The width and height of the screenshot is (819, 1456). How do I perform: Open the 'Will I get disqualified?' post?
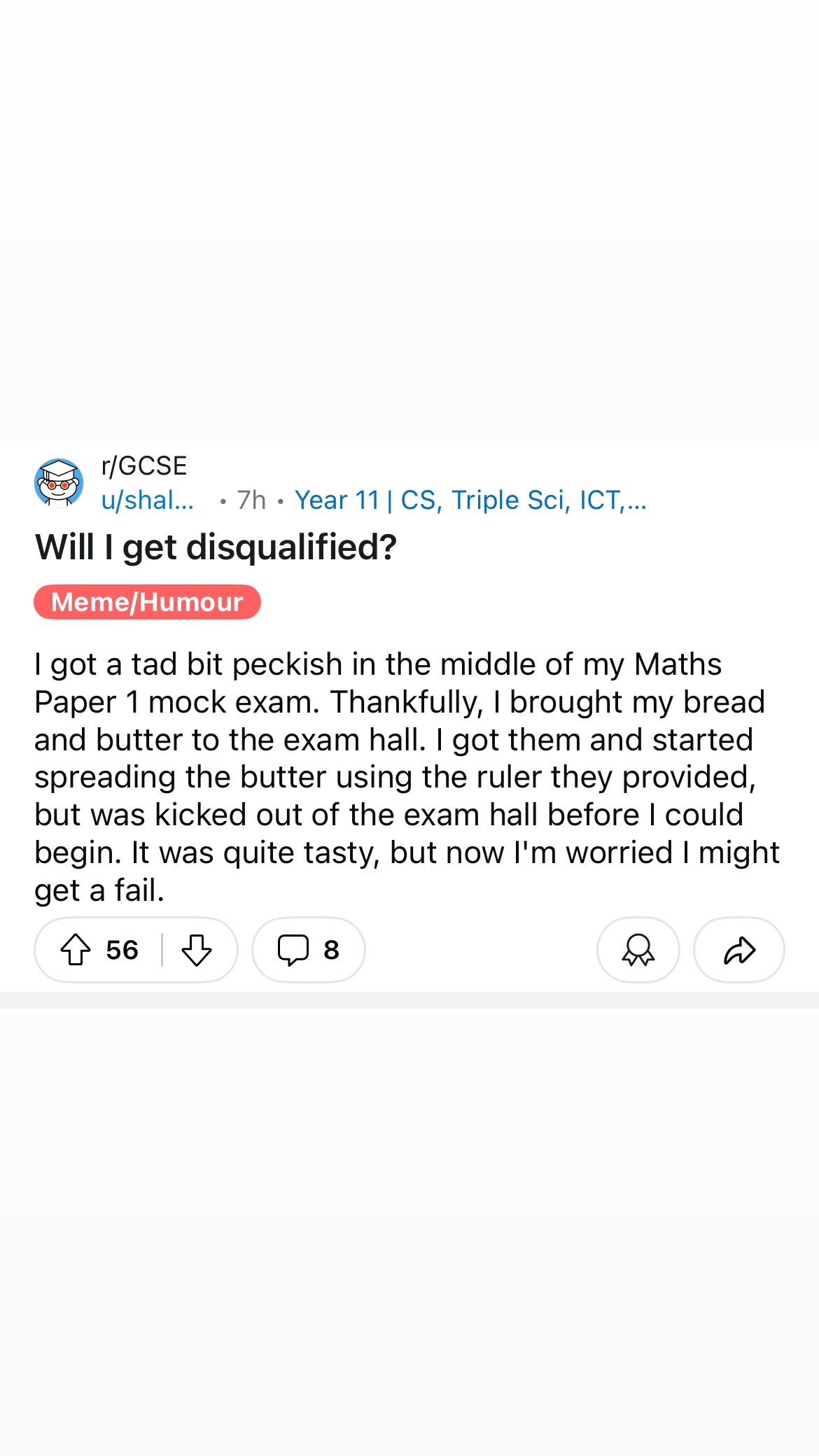click(216, 547)
